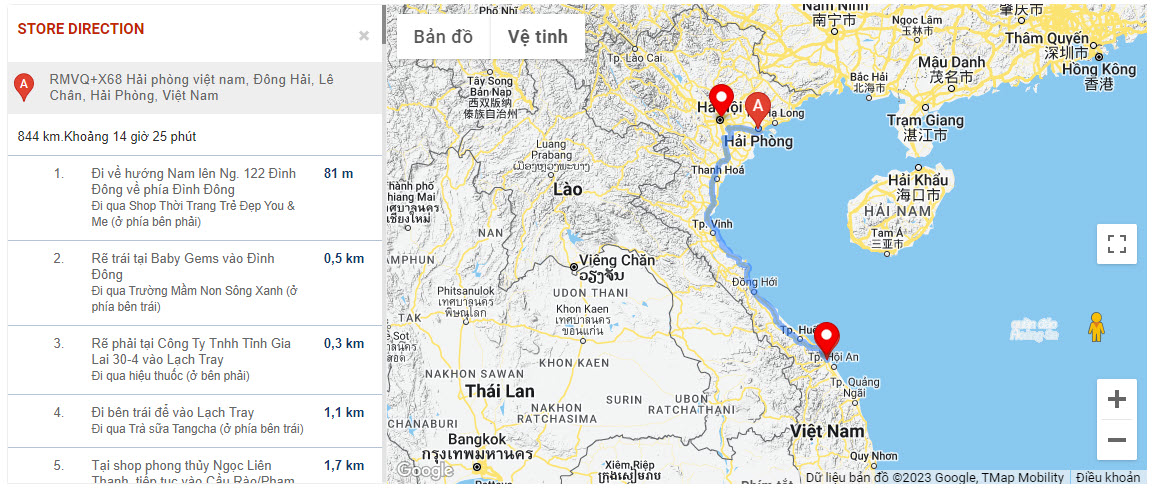This screenshot has width=1156, height=503.
Task: Tap the start address RMVQ+X68 Hải Phòng
Action: 192,88
